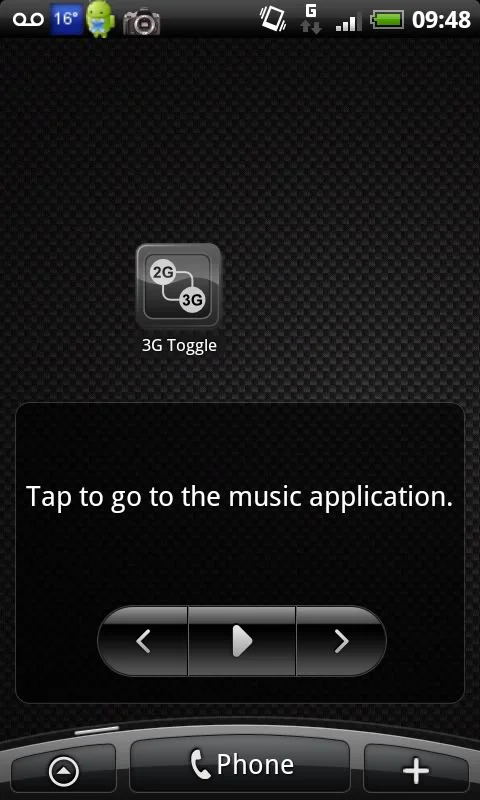Image resolution: width=480 pixels, height=800 pixels.
Task: Open the Phone dialer
Action: coord(240,765)
